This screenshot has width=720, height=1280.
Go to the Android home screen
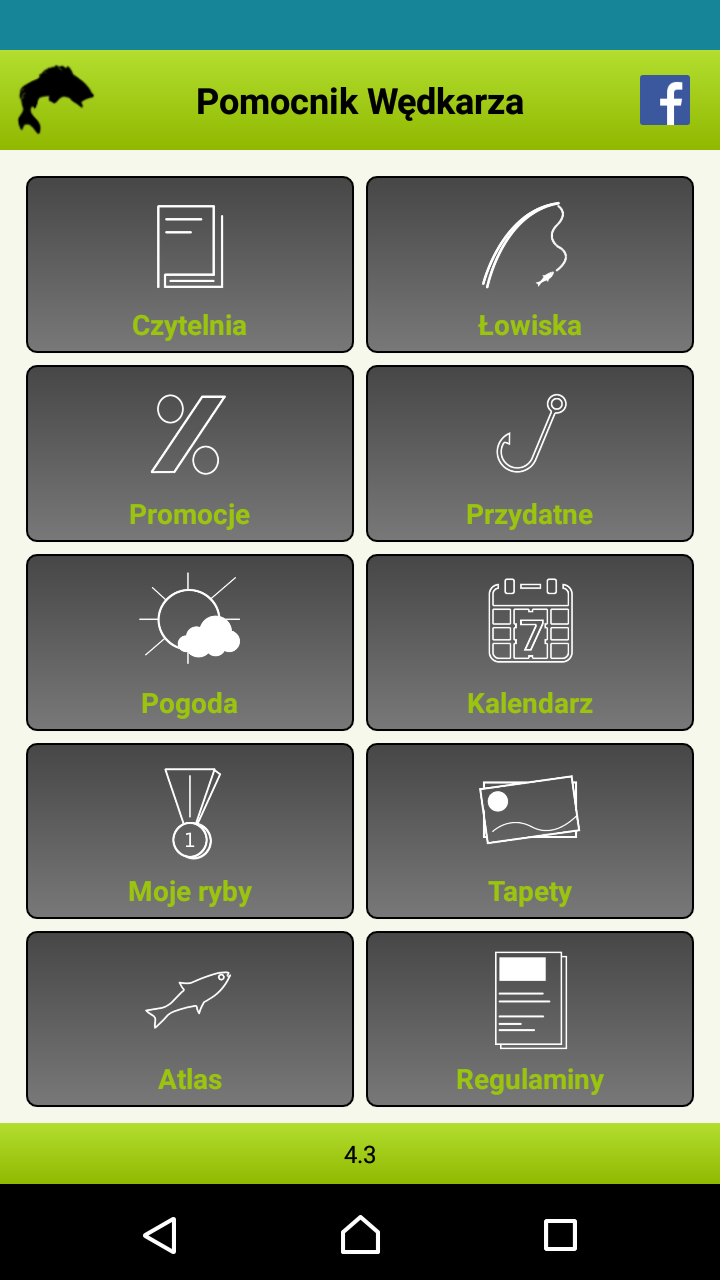360,1234
